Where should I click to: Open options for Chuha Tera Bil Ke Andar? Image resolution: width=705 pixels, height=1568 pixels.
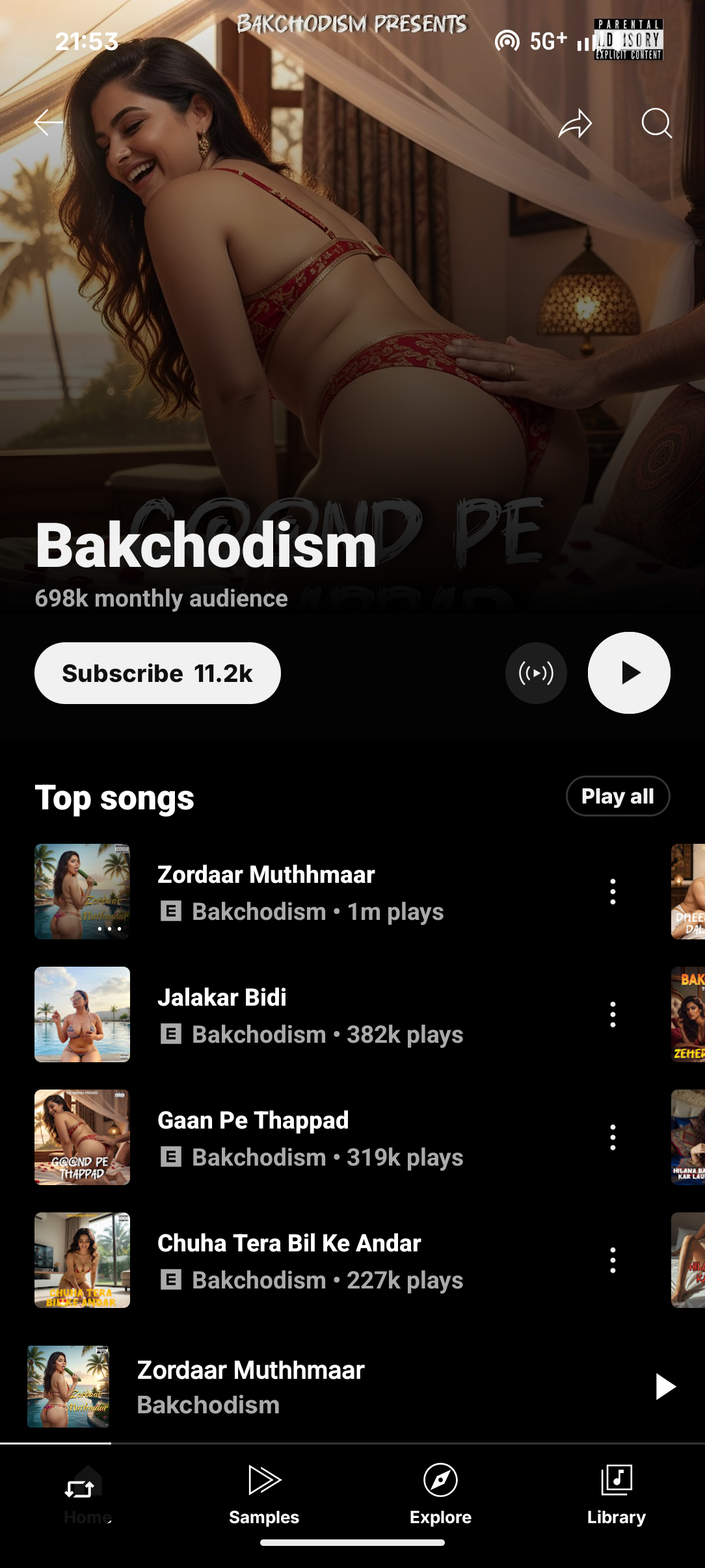tap(613, 1261)
